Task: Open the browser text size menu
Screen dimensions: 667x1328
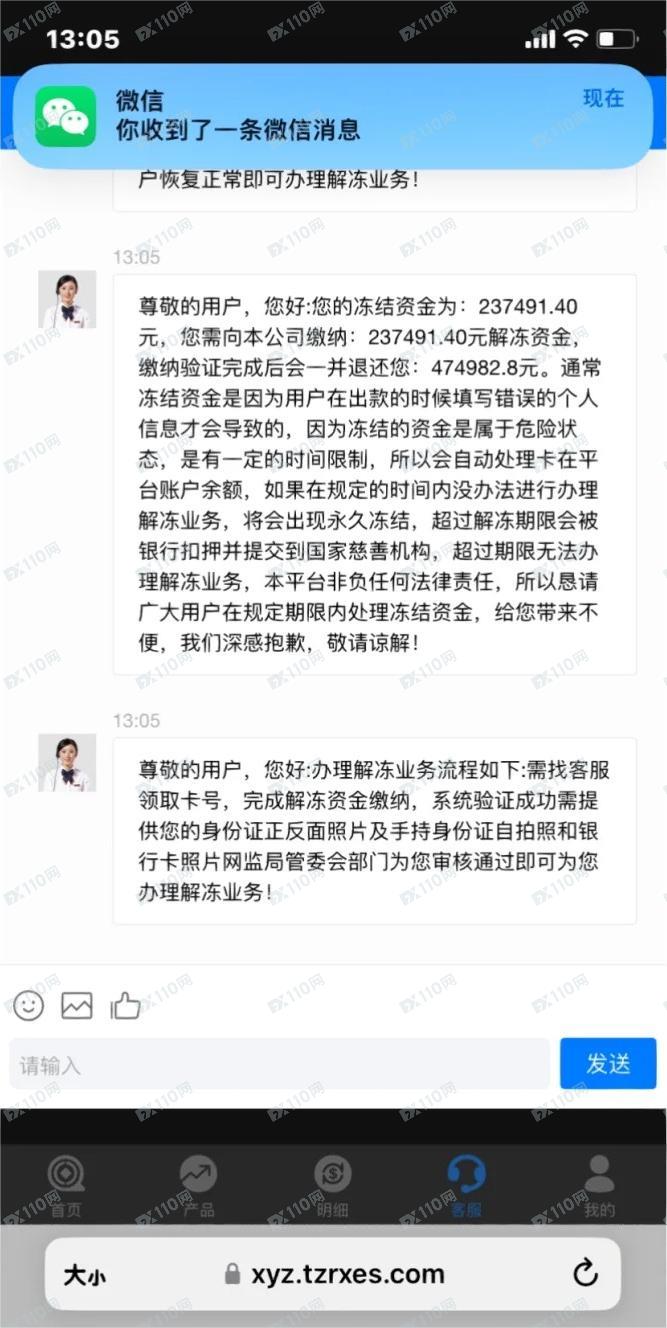Action: (x=85, y=1275)
